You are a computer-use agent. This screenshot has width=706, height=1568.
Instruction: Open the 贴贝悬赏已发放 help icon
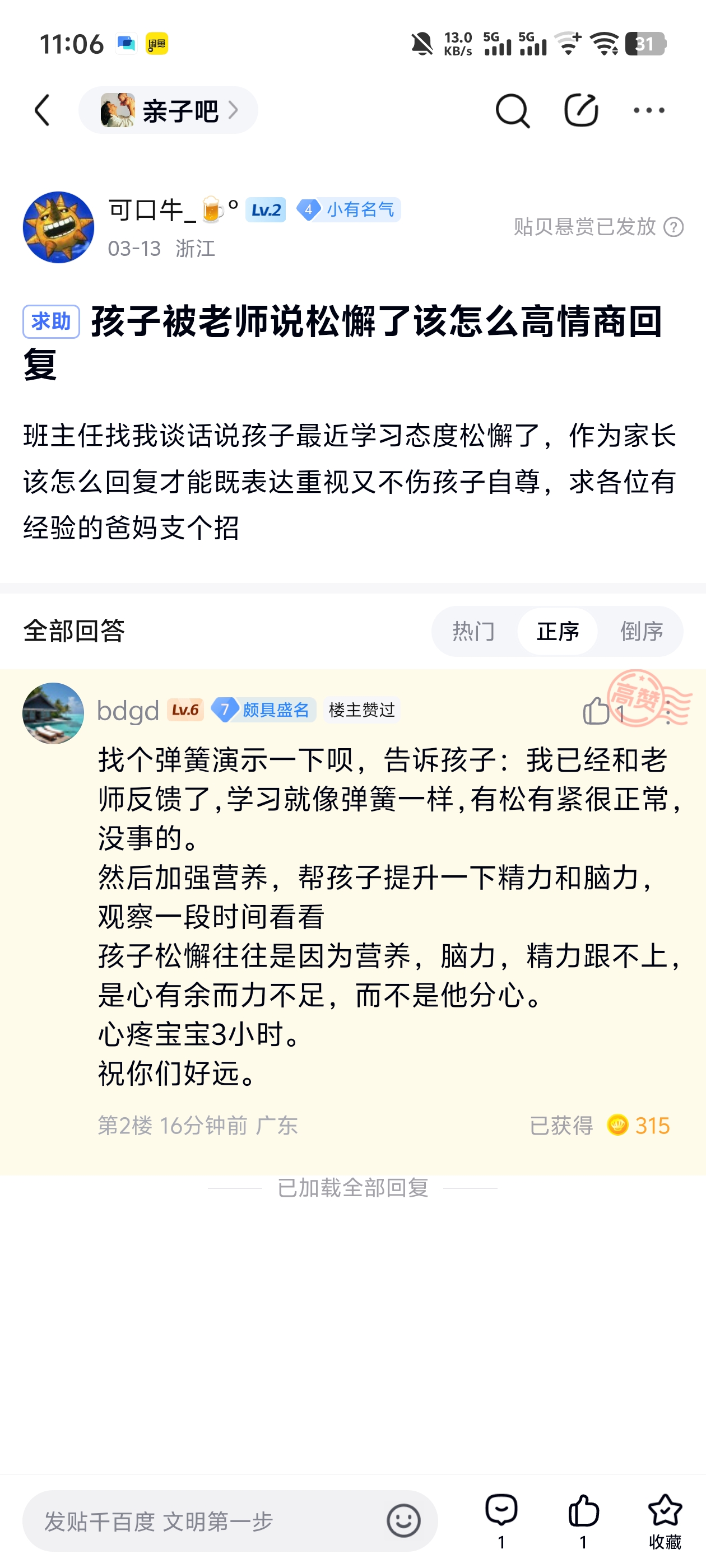674,227
